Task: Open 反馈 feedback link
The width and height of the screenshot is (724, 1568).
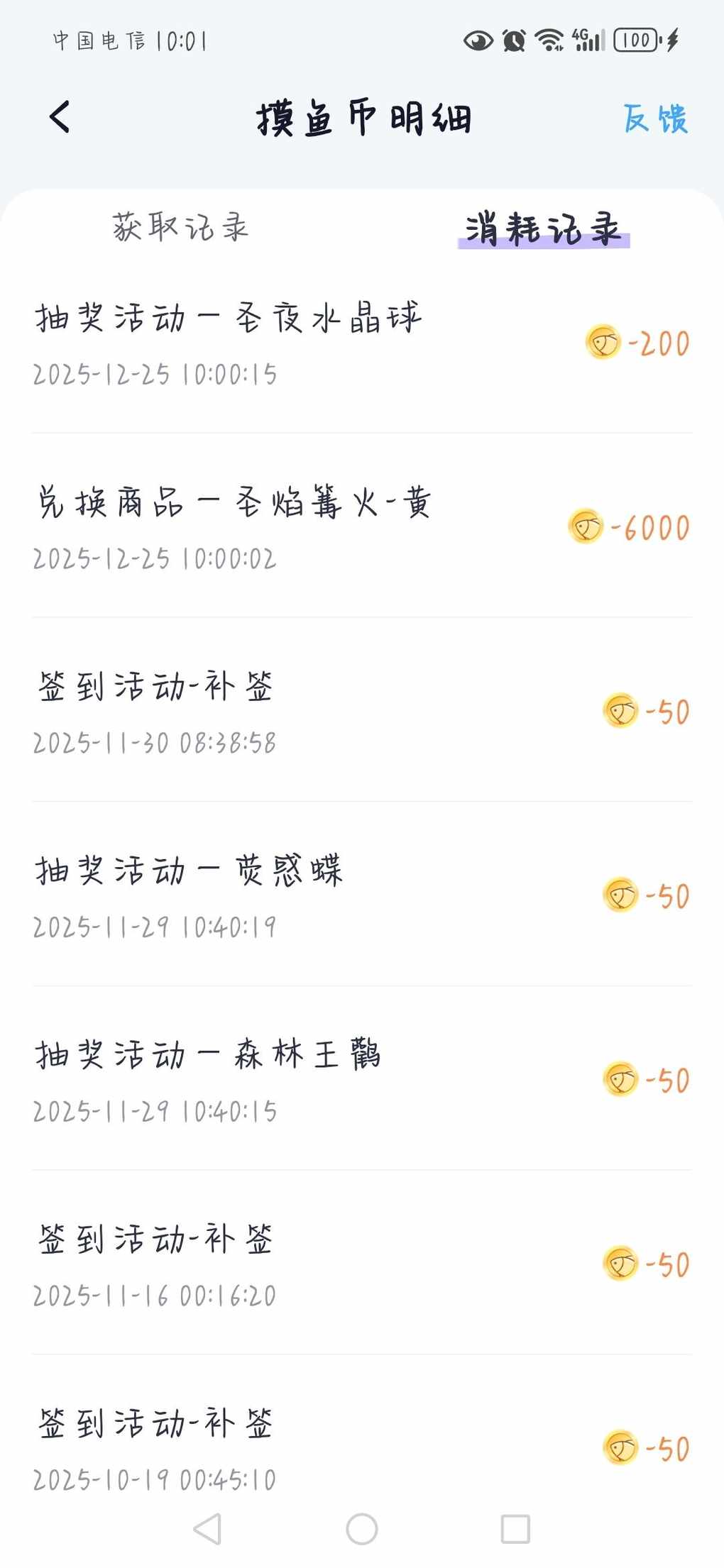Action: pyautogui.click(x=655, y=118)
